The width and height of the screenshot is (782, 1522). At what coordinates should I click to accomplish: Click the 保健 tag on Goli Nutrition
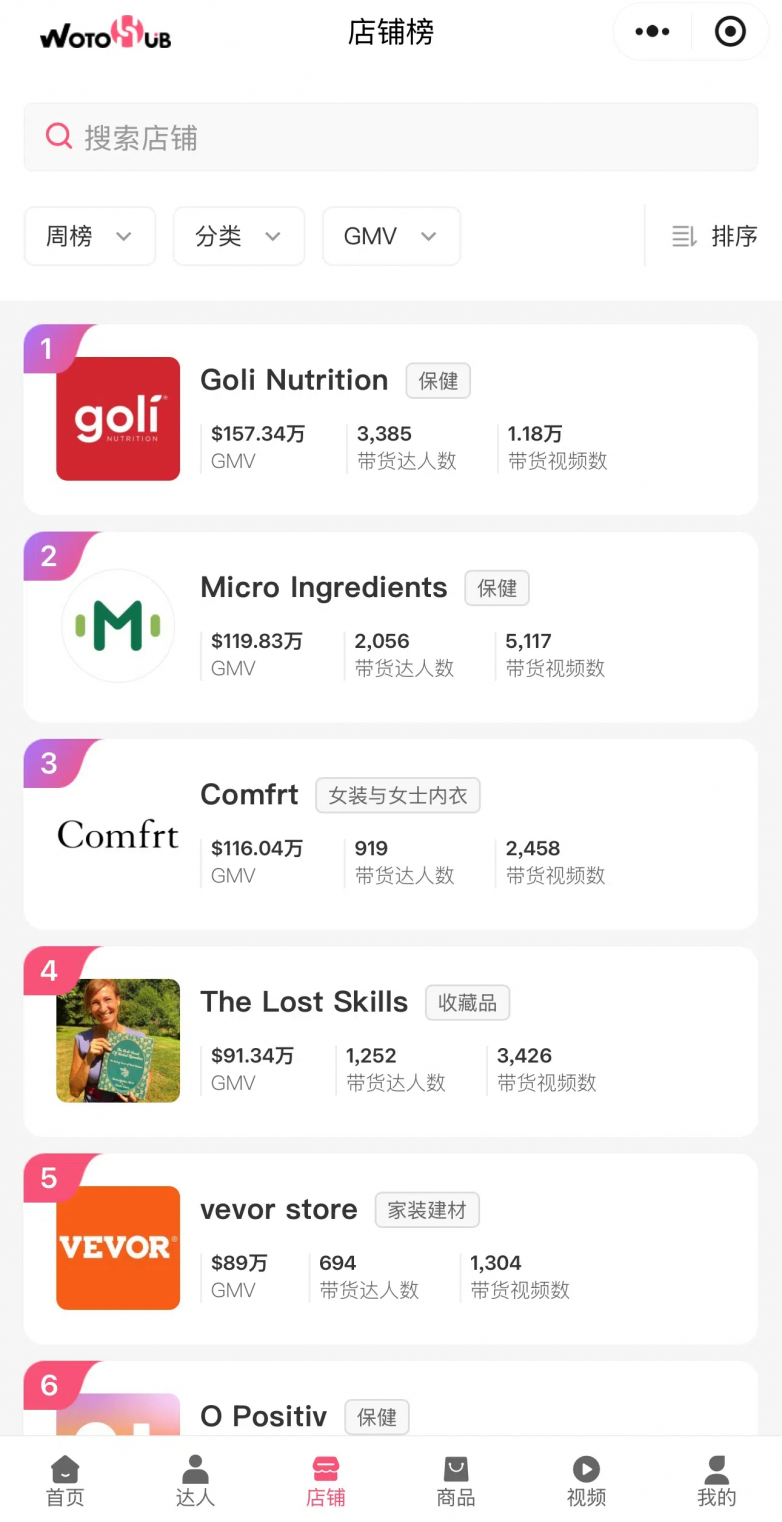pyautogui.click(x=437, y=381)
